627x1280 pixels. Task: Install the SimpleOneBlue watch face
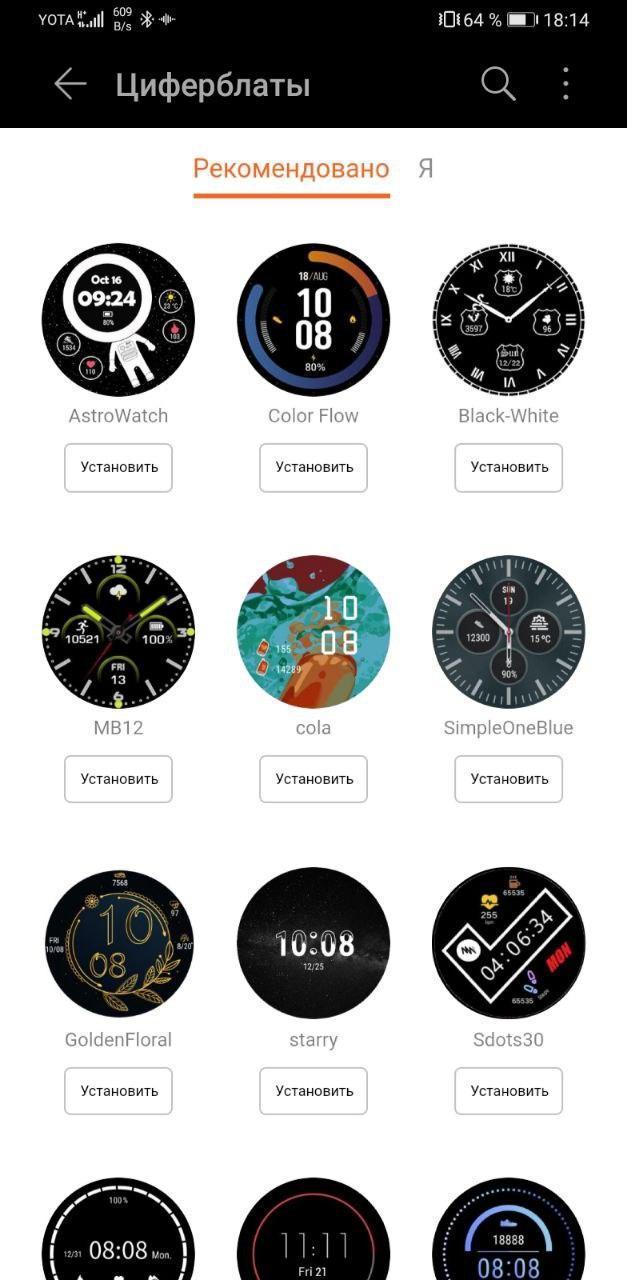508,779
